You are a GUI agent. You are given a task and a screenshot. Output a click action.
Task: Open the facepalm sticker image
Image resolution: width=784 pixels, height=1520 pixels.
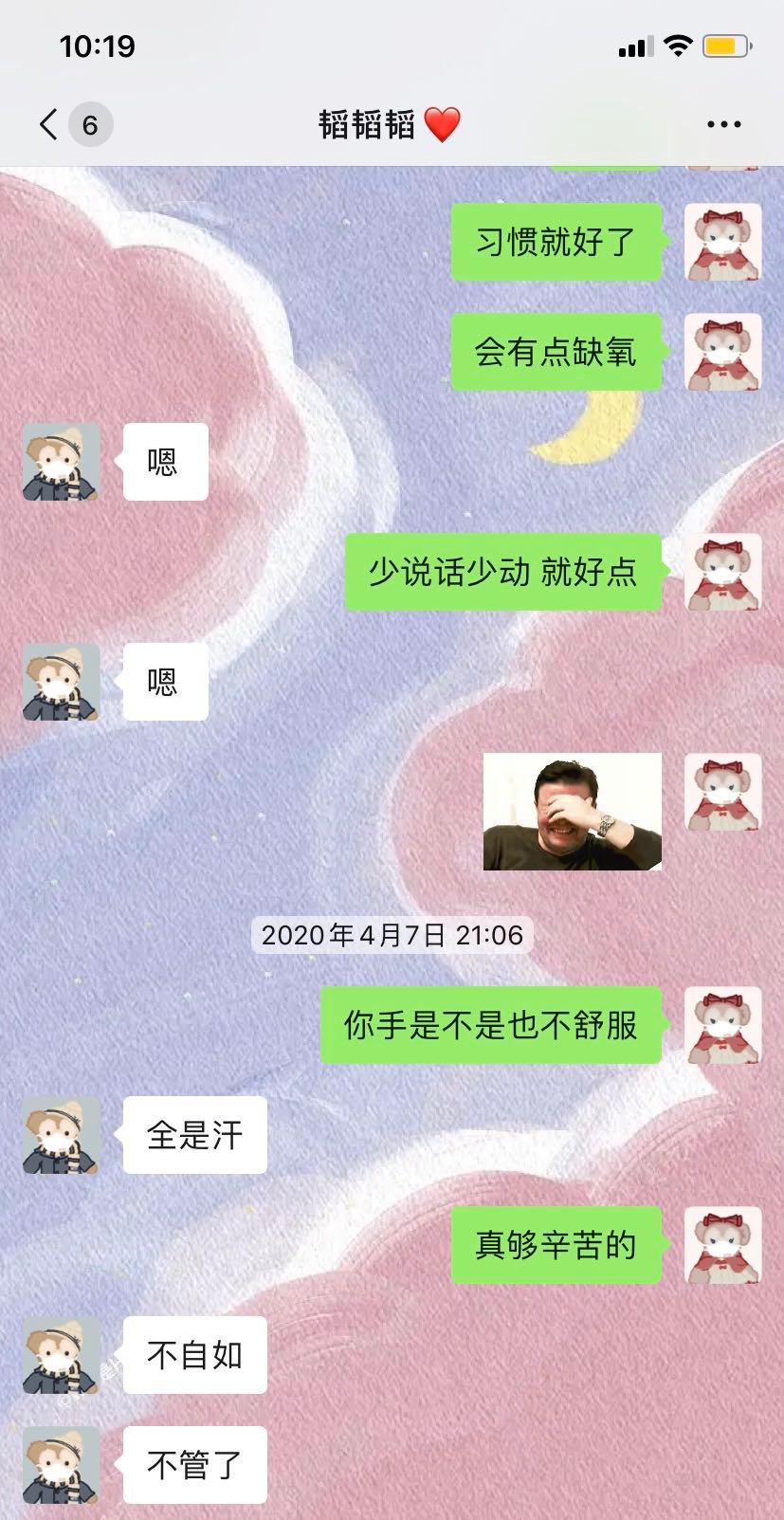coord(572,812)
